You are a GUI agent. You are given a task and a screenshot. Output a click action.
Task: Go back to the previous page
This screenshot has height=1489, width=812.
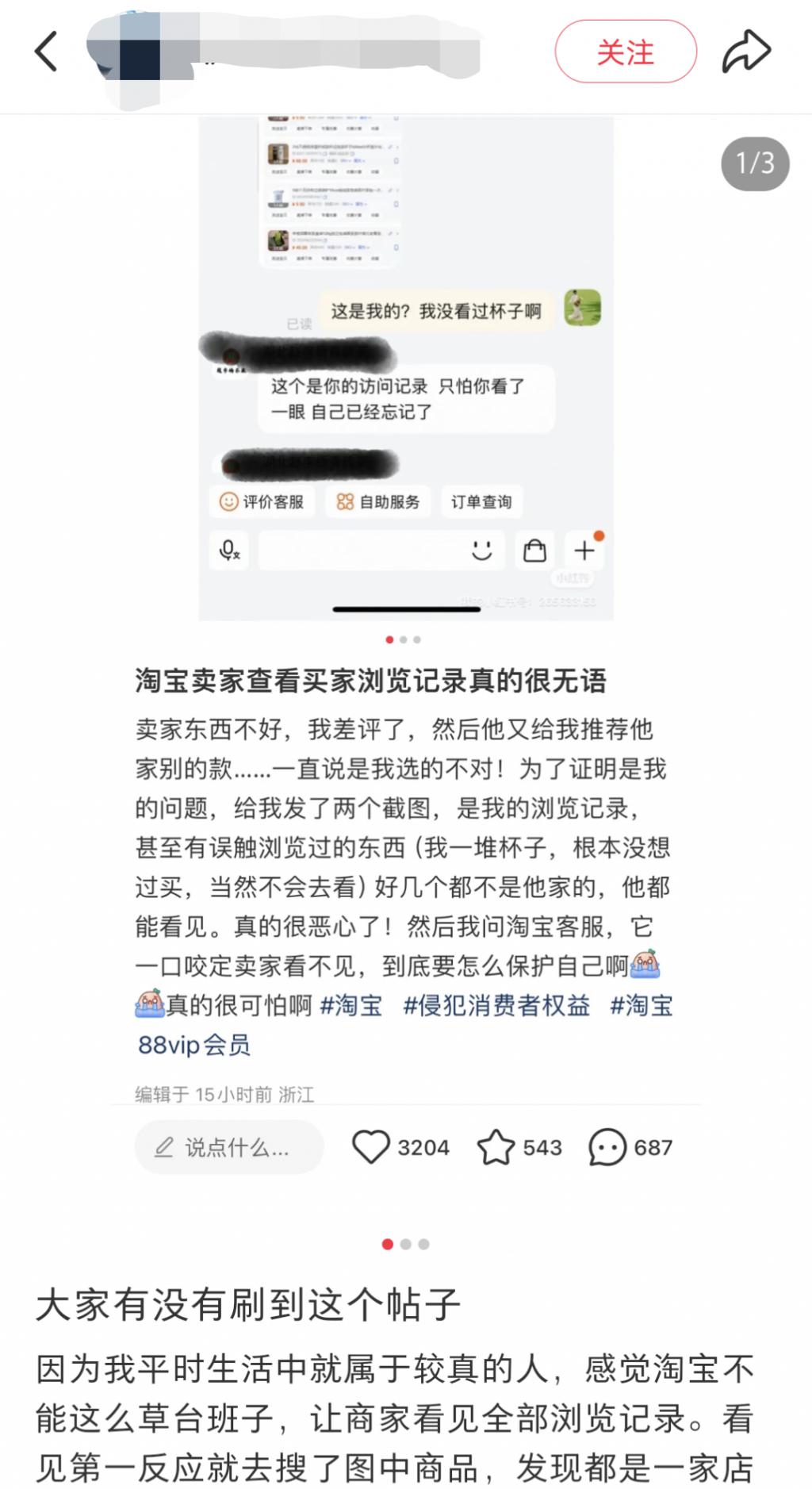coord(46,52)
